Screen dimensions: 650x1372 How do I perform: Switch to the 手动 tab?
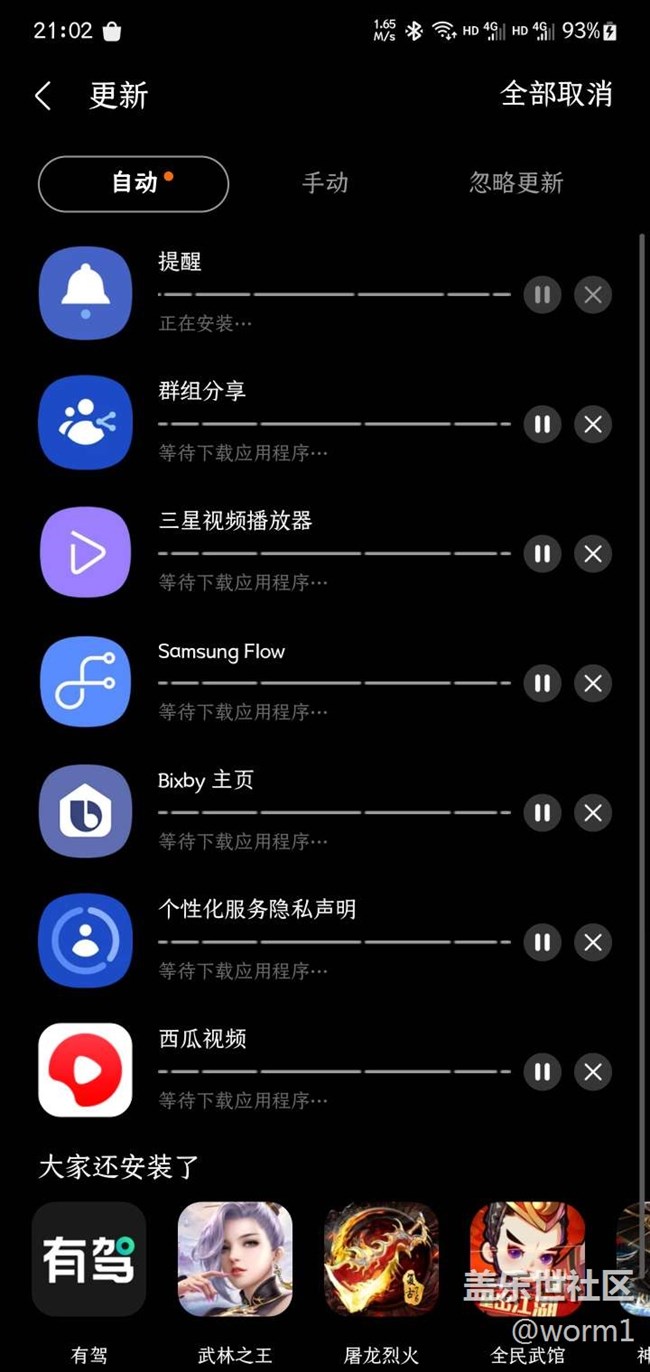point(325,183)
